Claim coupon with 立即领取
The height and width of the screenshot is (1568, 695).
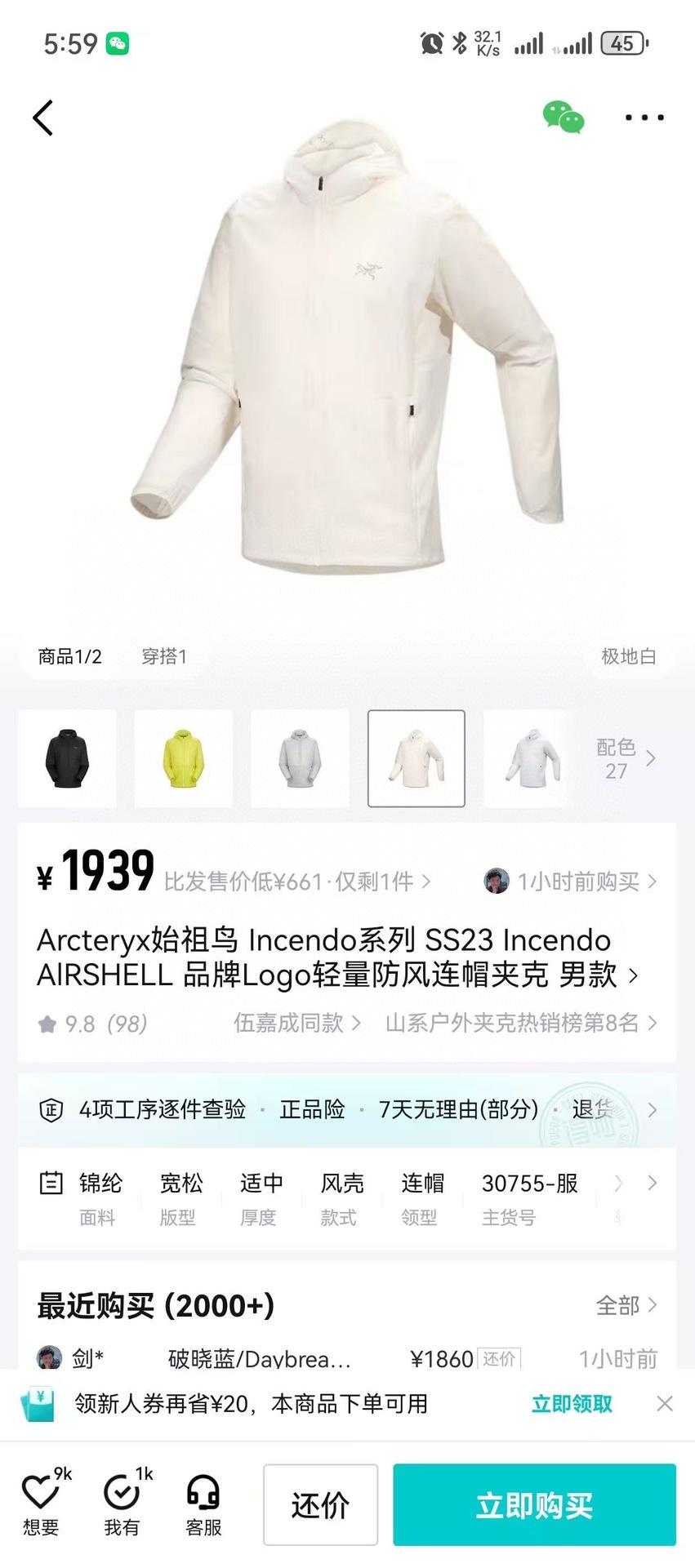572,1404
